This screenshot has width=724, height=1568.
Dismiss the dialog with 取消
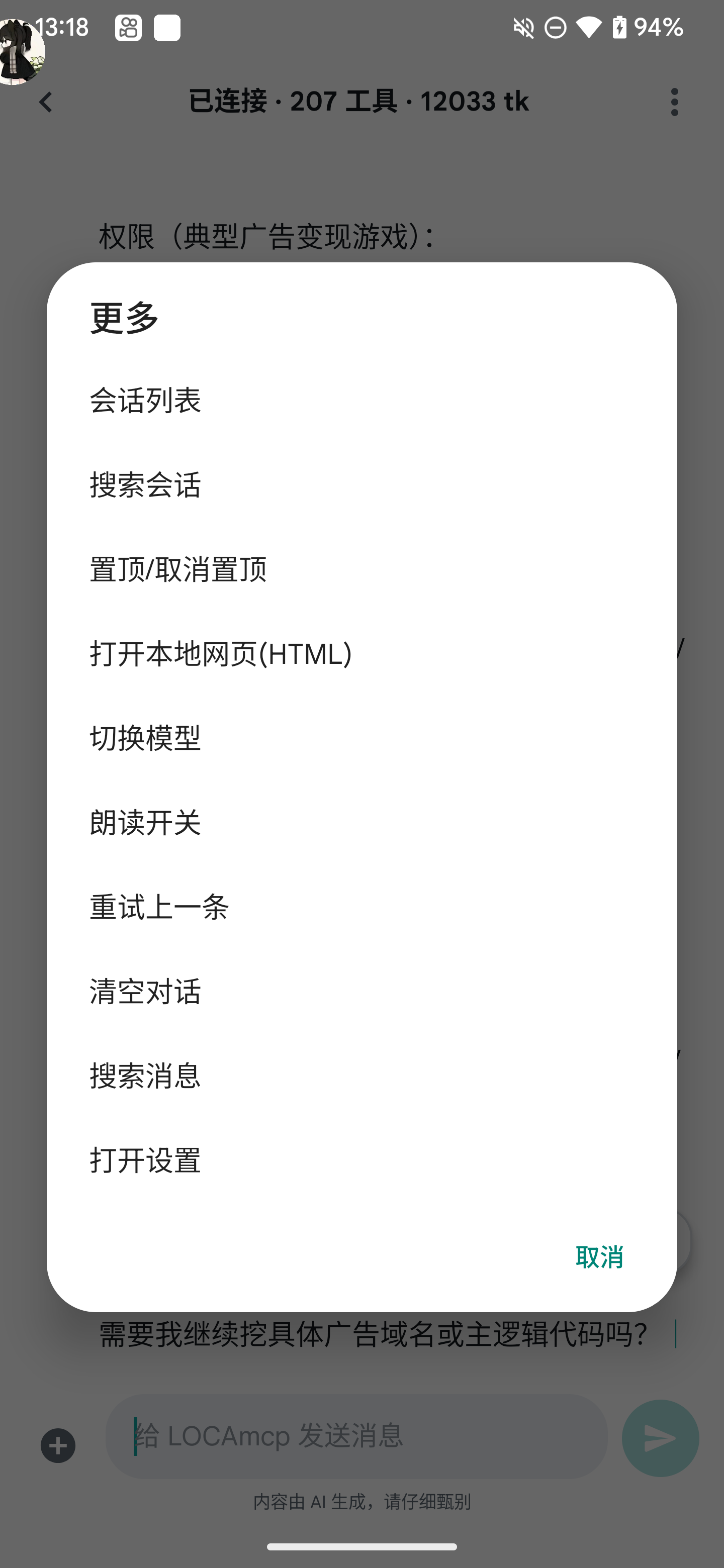[599, 1257]
